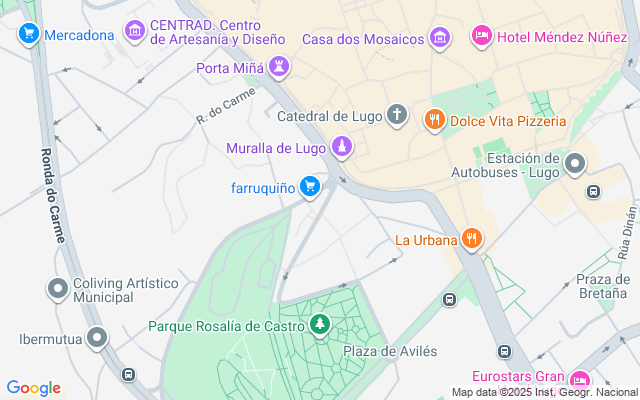The image size is (640, 400).
Task: Open Coliving Artístico Municipal pin
Action: [x=57, y=289]
